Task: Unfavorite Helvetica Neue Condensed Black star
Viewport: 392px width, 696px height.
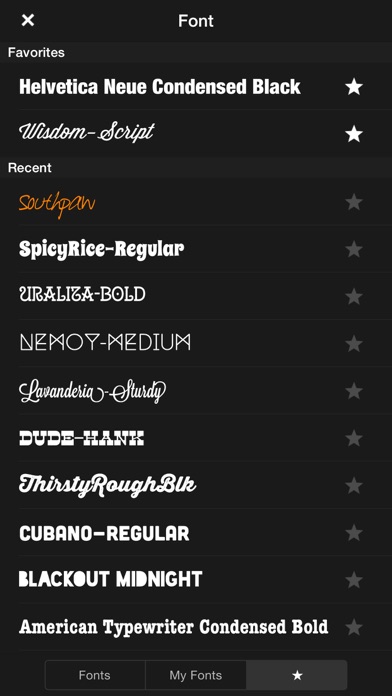Action: pyautogui.click(x=354, y=87)
